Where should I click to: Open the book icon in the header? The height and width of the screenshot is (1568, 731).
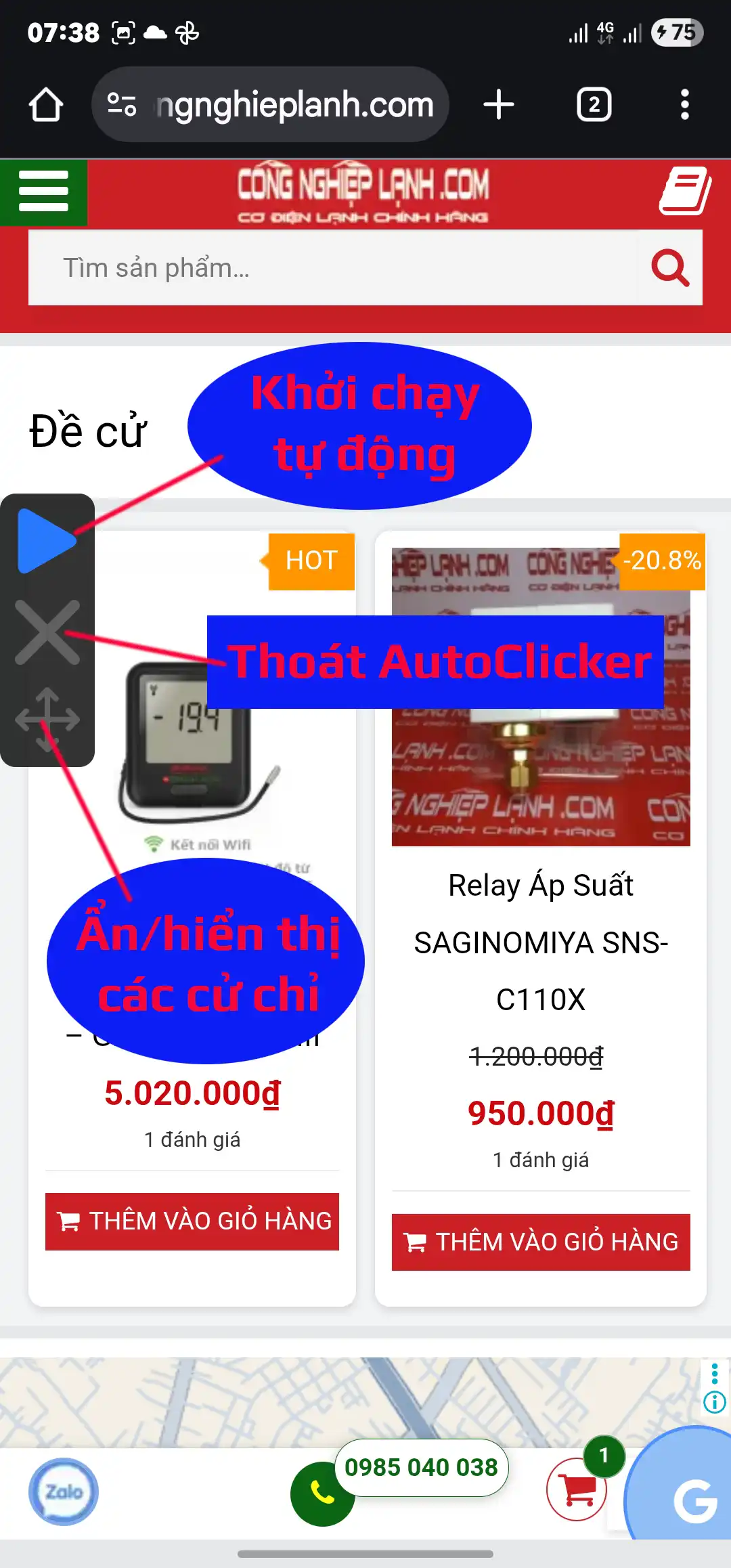tap(685, 191)
